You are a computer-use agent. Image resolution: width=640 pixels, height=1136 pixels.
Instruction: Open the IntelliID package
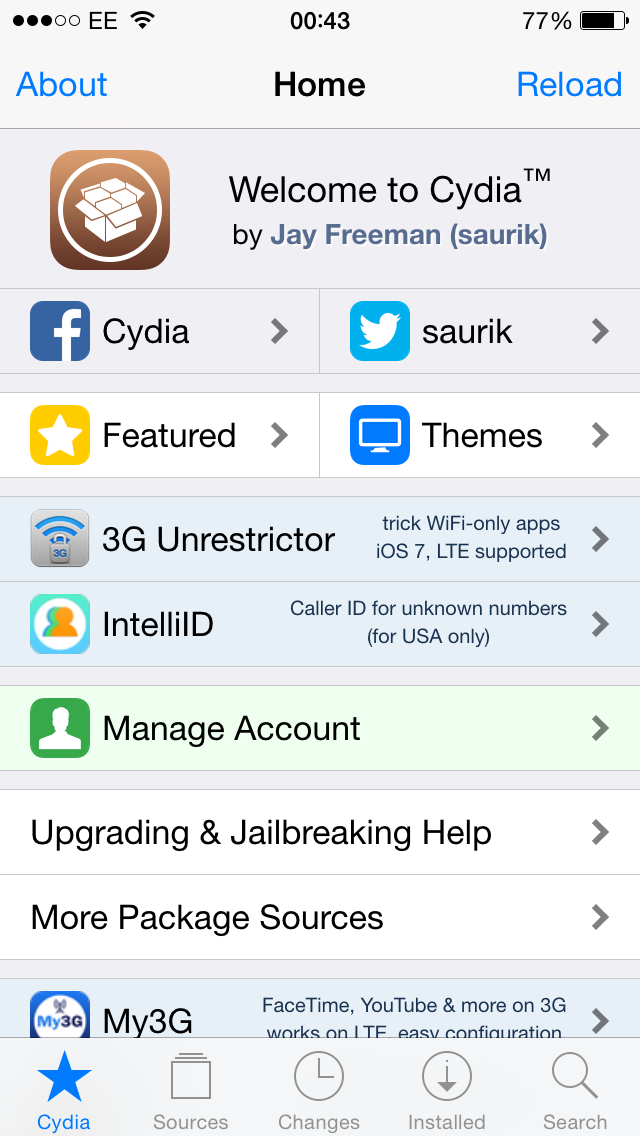point(320,624)
